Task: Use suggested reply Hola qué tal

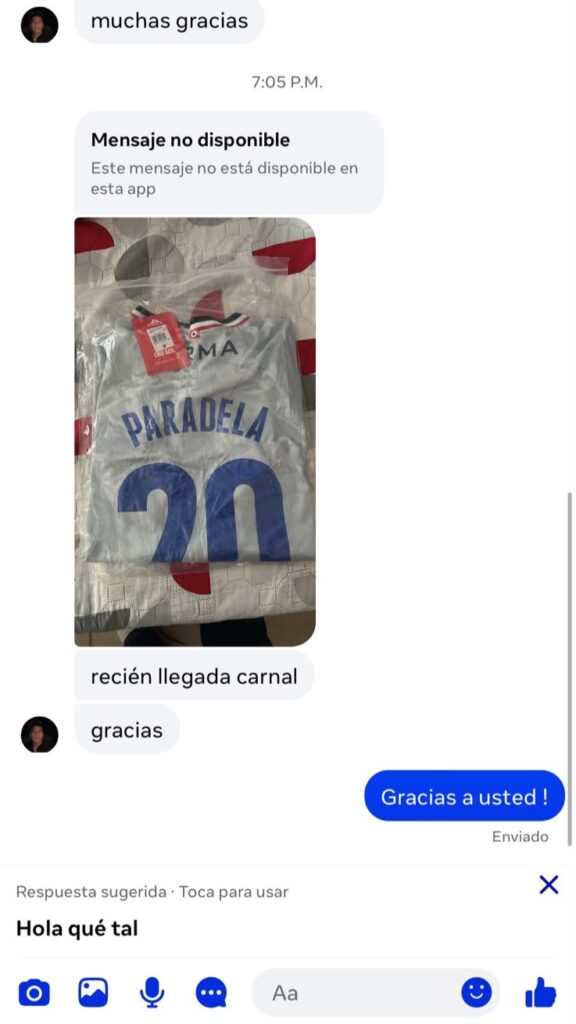Action: [77, 928]
